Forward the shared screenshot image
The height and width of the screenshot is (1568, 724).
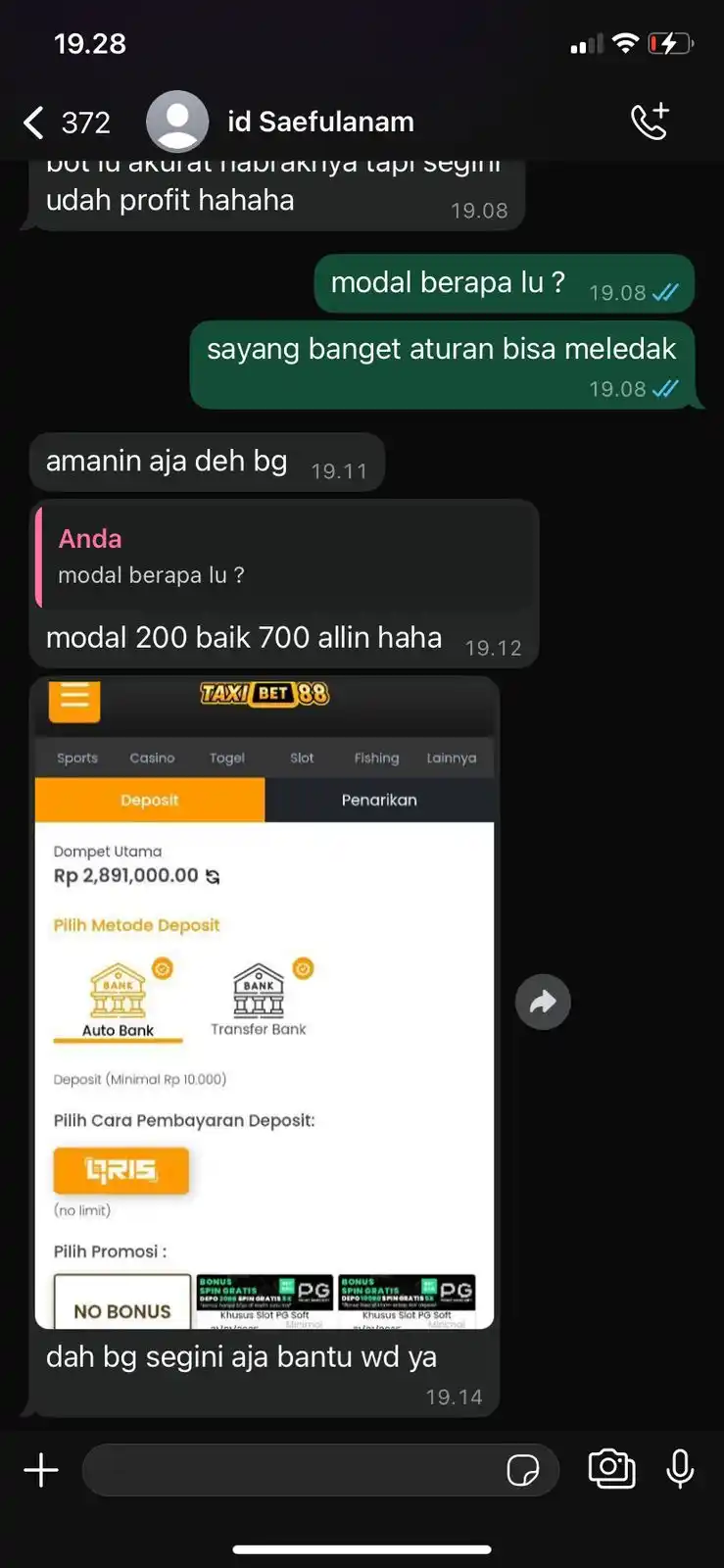tap(543, 1002)
